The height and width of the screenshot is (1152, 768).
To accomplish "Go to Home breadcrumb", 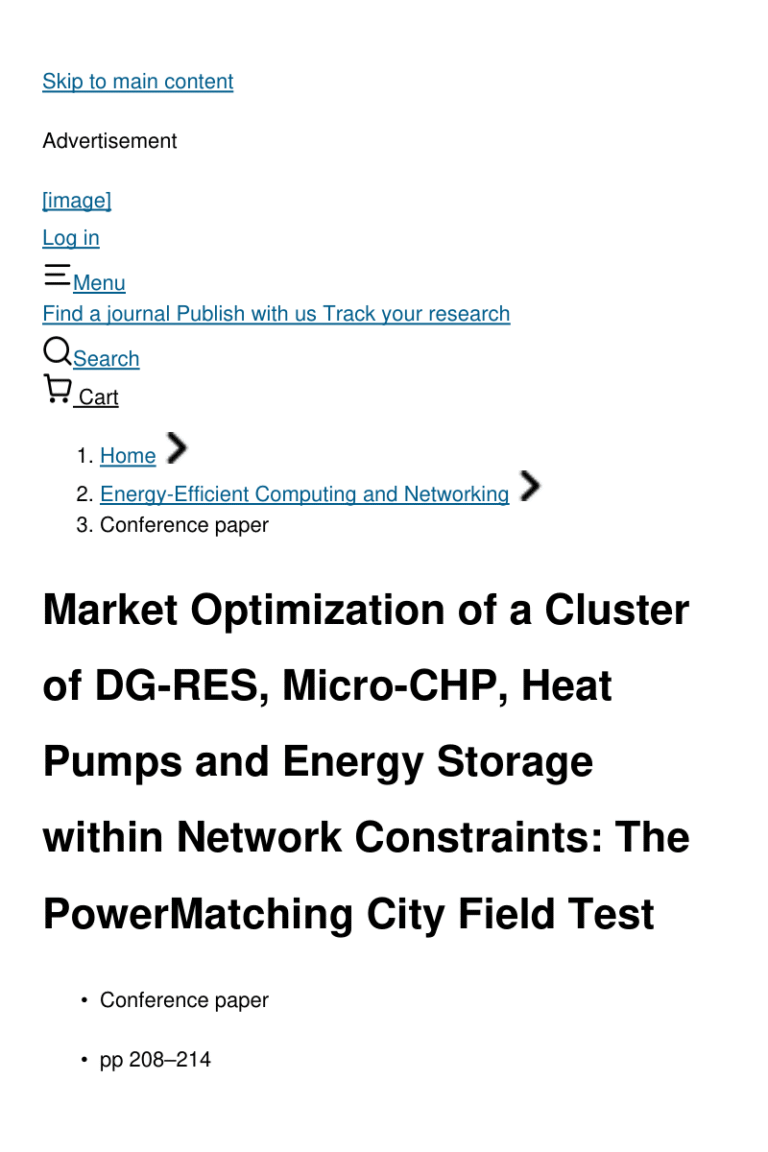I will pyautogui.click(x=127, y=456).
